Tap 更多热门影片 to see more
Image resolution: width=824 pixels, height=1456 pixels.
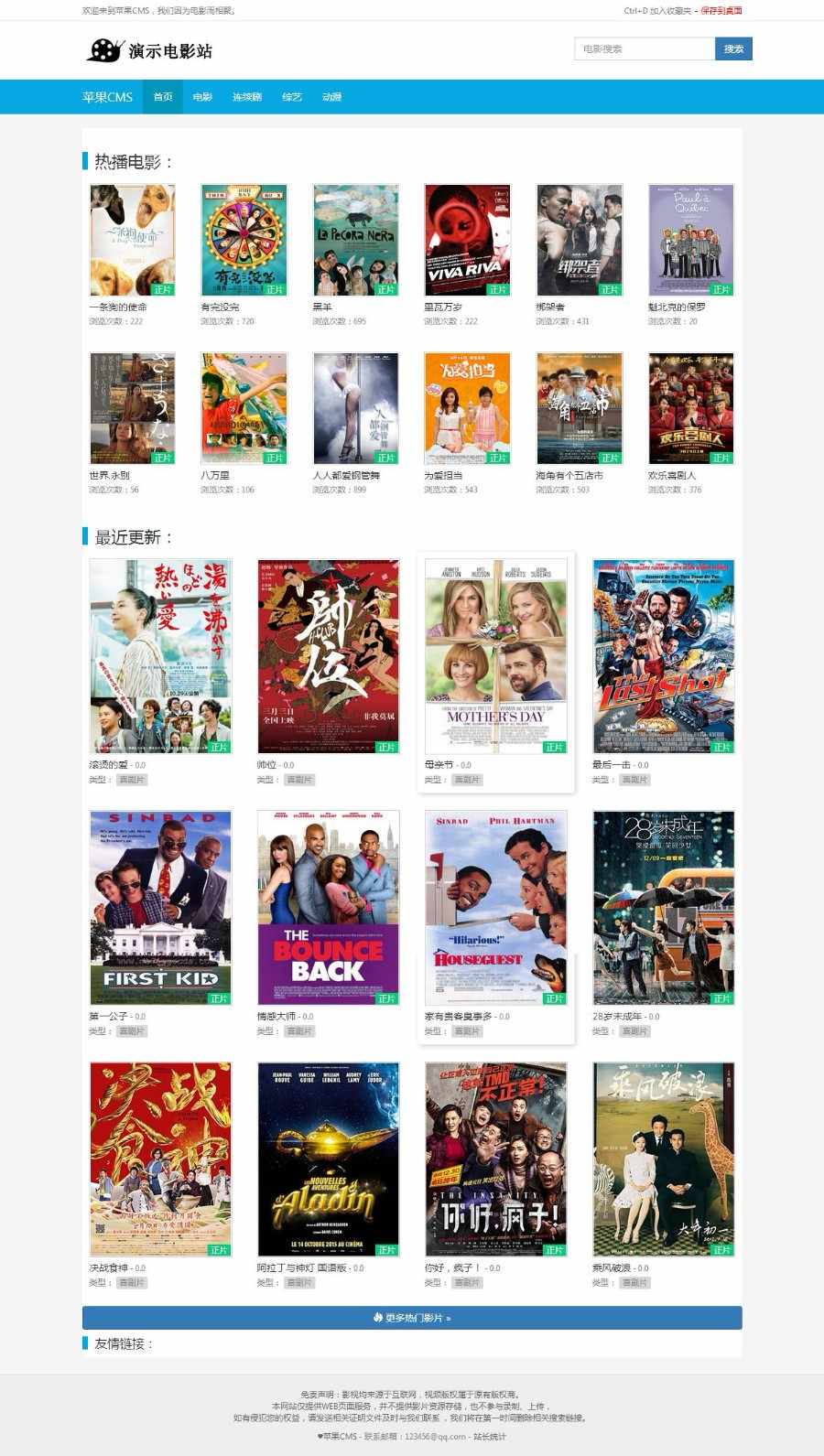(412, 1318)
